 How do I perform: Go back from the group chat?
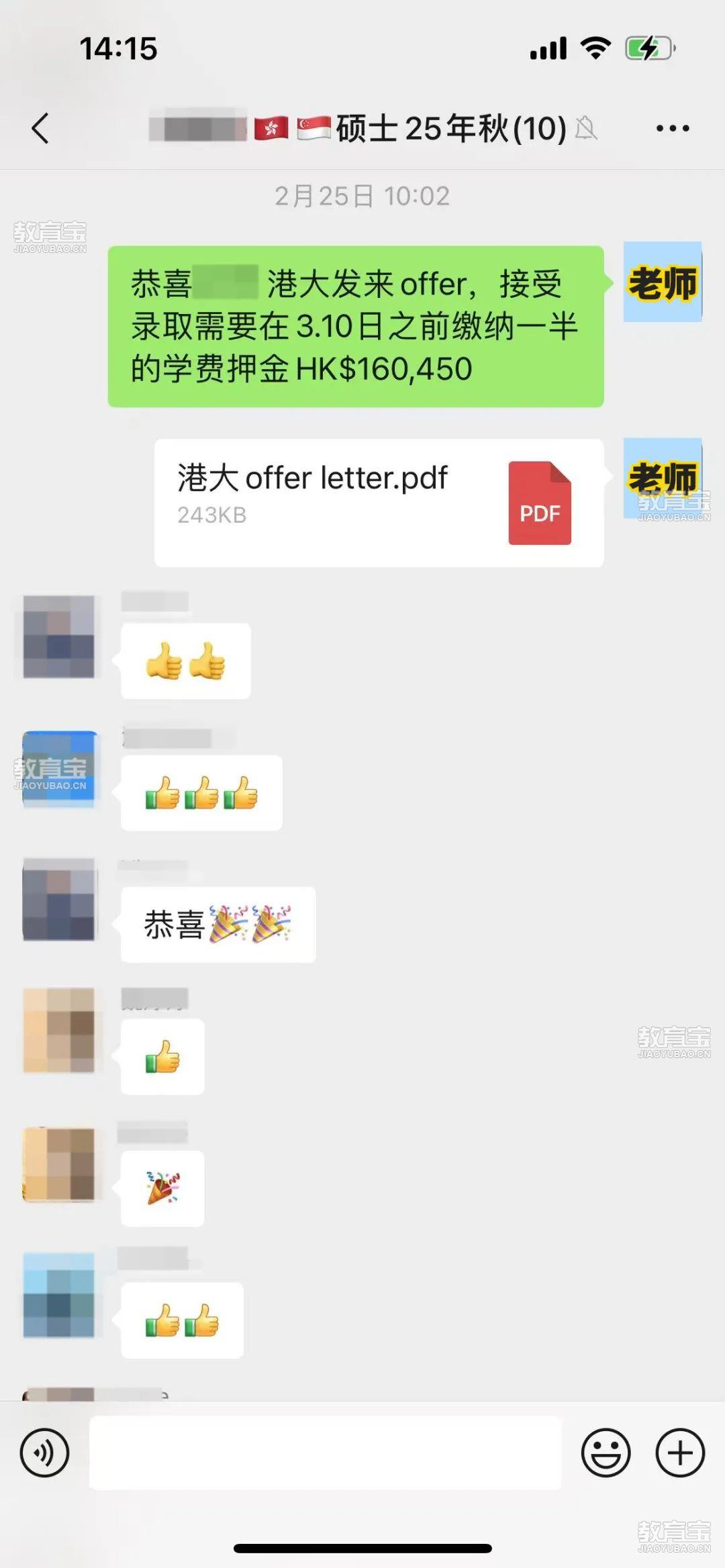click(x=40, y=128)
